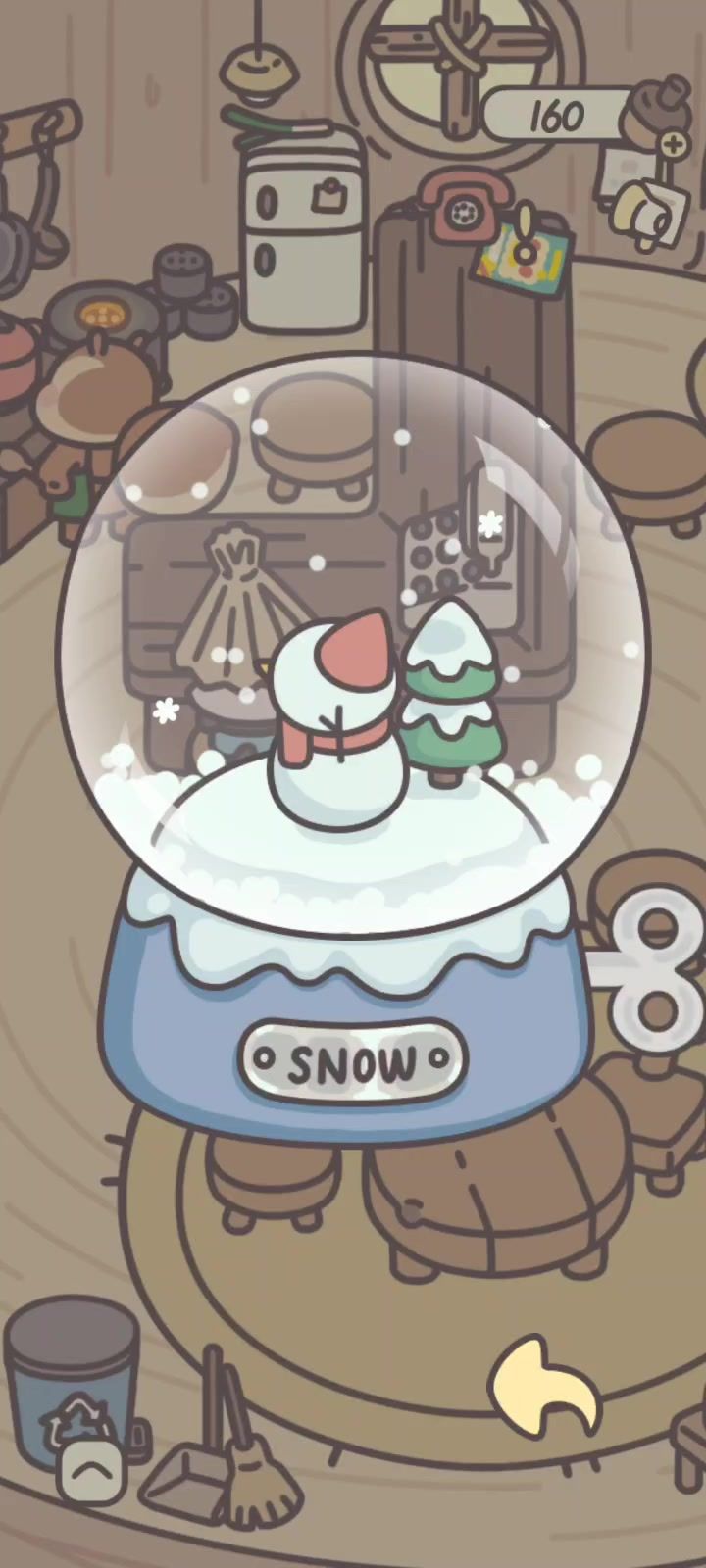
Task: Add more acorns with the plus icon
Action: pyautogui.click(x=674, y=145)
